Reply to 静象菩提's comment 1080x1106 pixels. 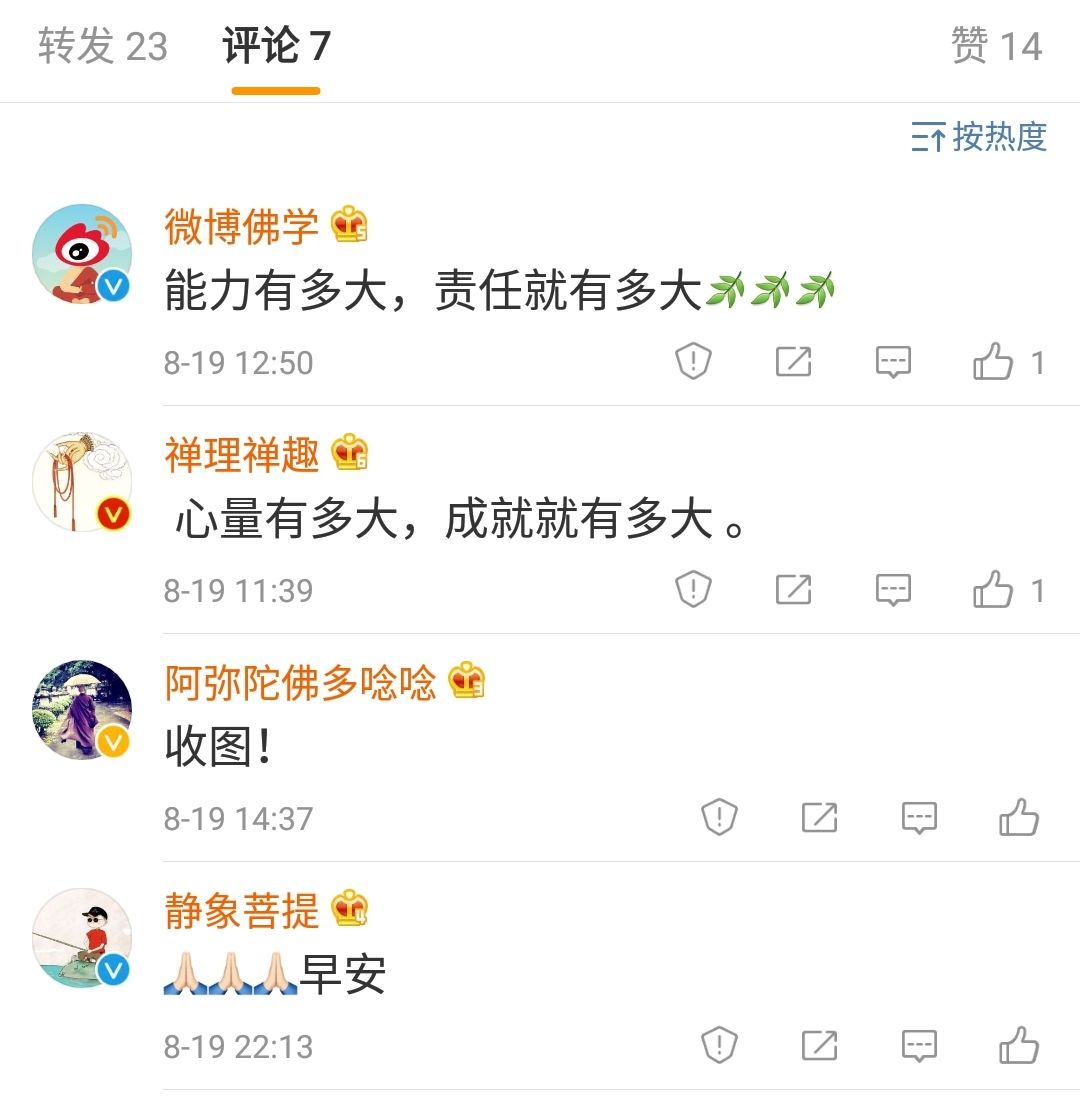coord(919,1046)
